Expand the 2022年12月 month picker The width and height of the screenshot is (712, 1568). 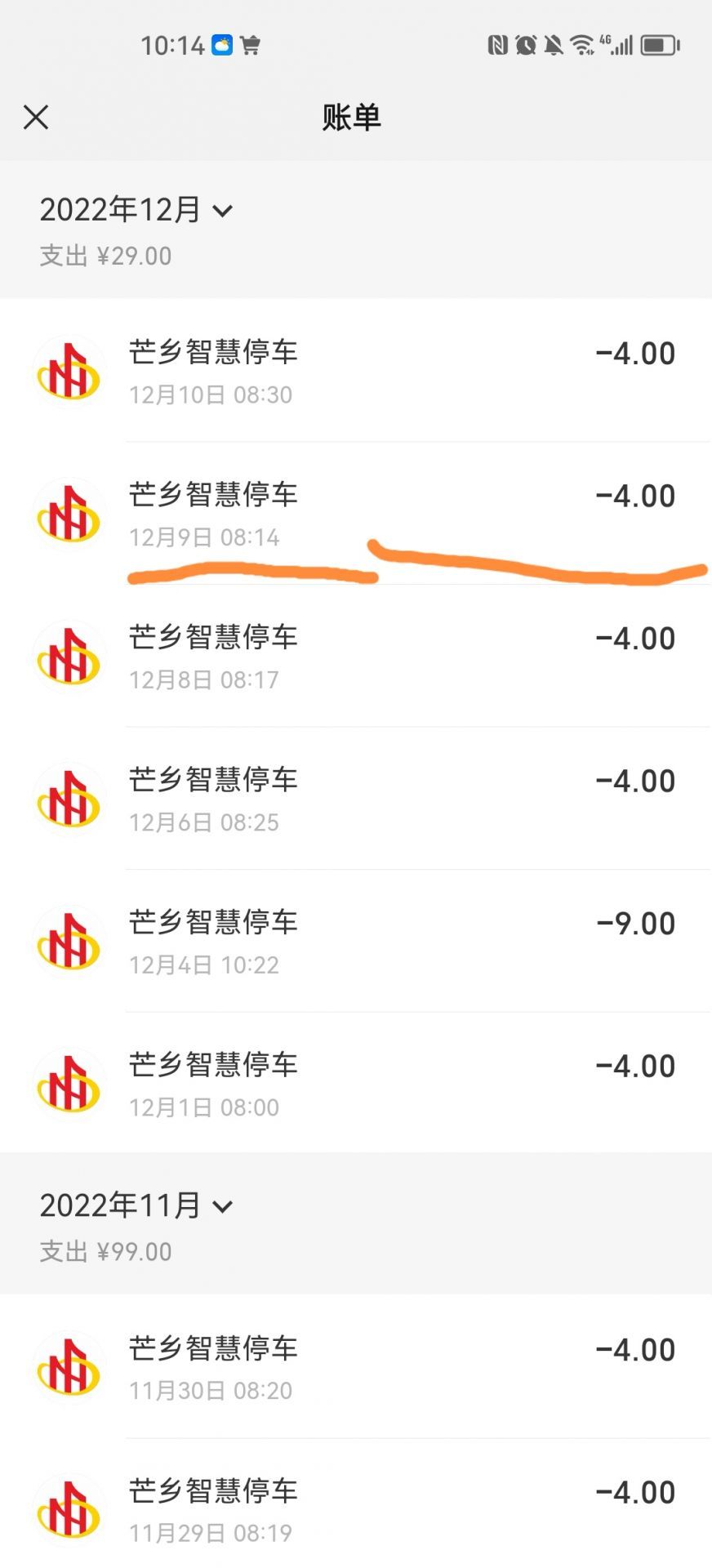[136, 210]
